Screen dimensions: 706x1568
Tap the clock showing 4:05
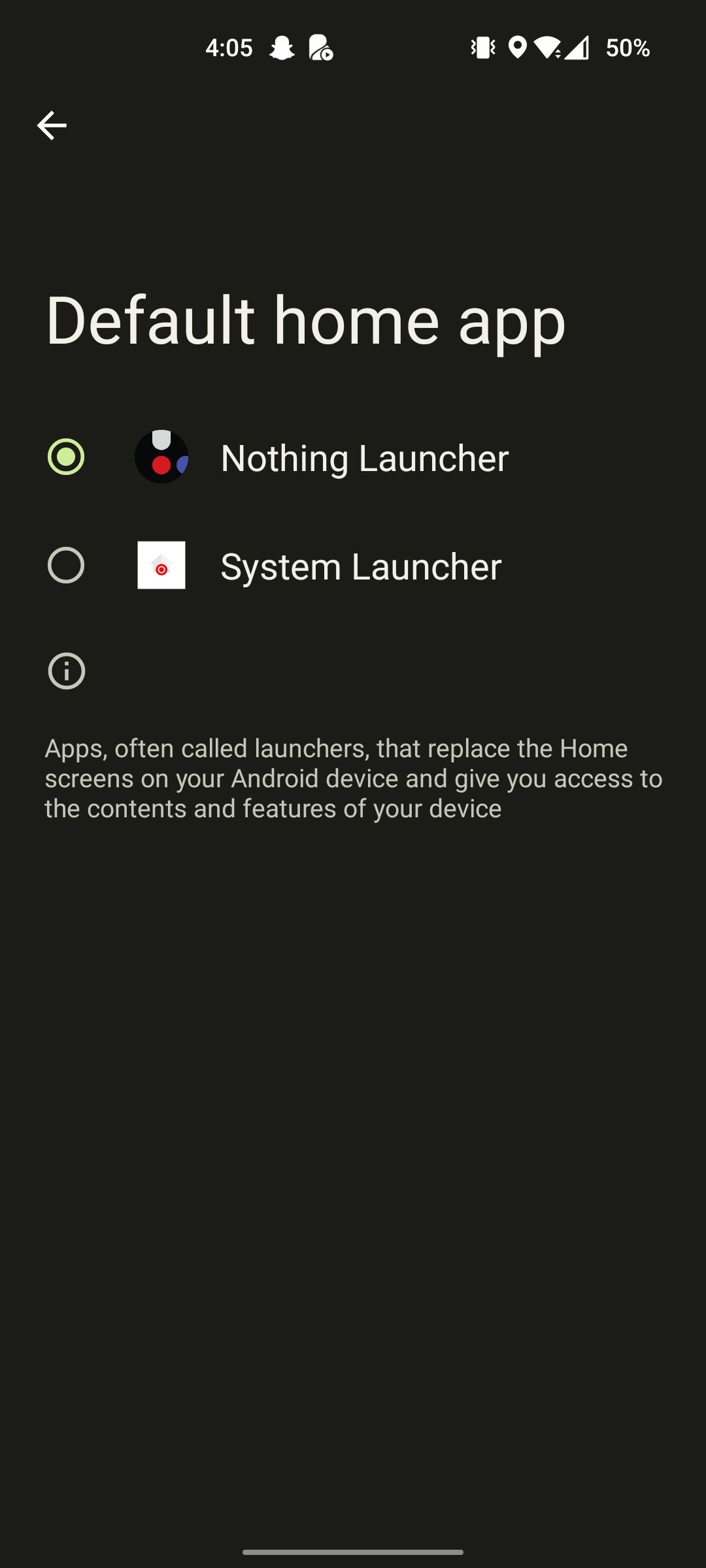coord(229,48)
